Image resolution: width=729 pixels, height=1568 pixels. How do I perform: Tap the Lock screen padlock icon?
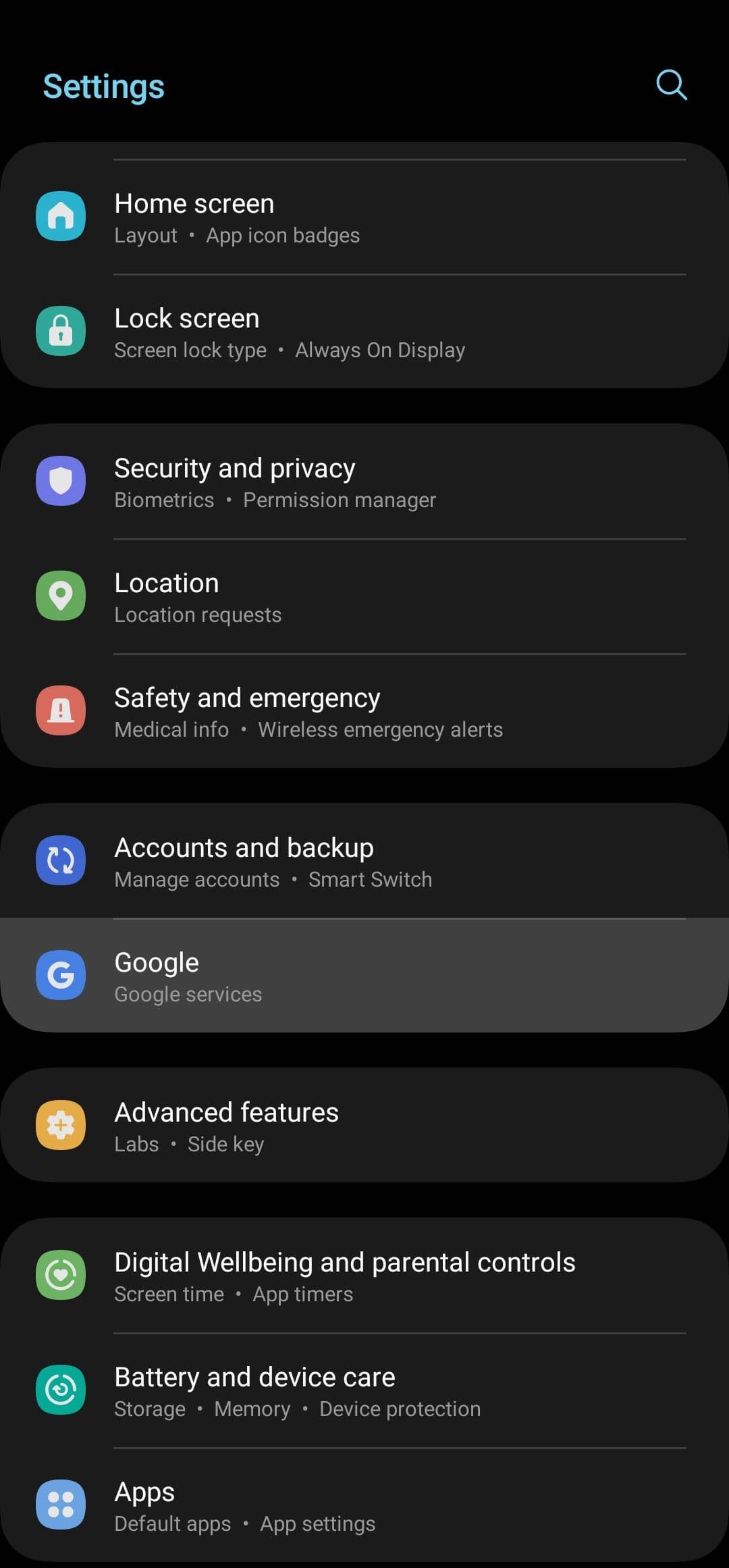tap(61, 331)
